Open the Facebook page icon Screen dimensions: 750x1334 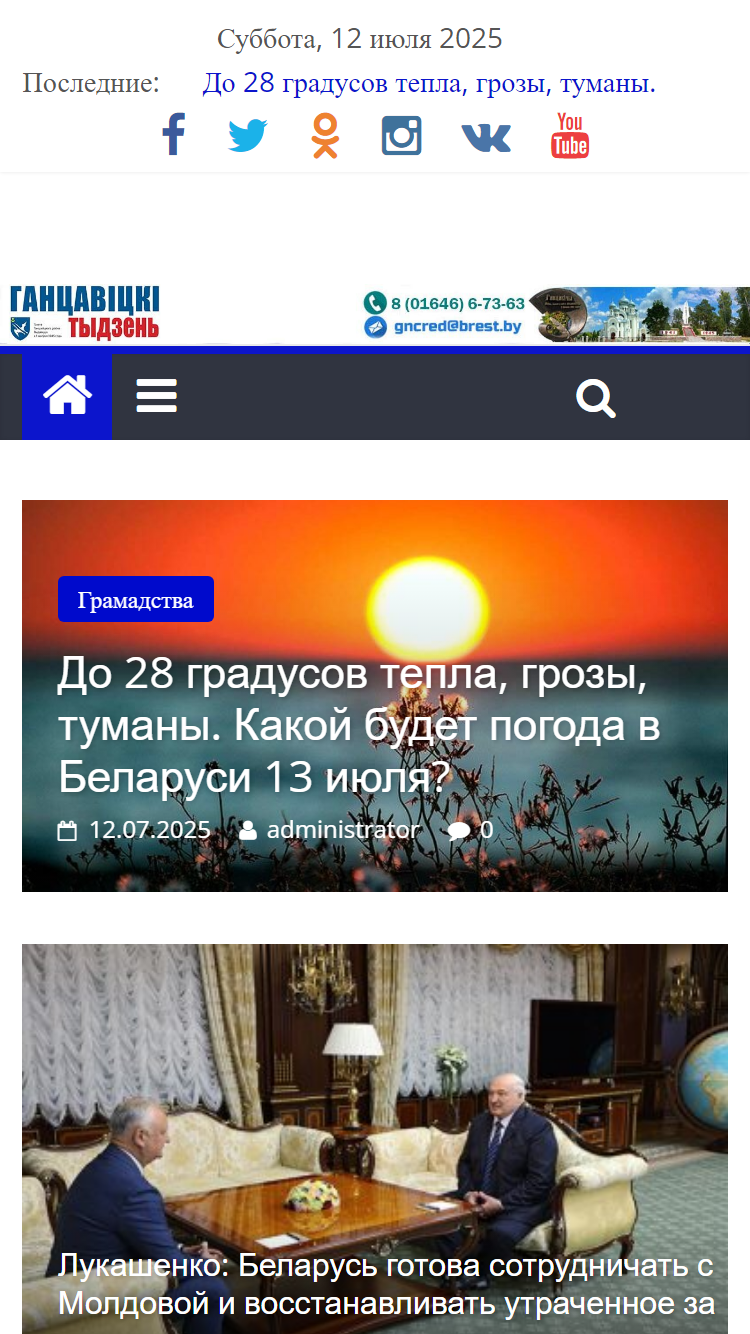(174, 135)
